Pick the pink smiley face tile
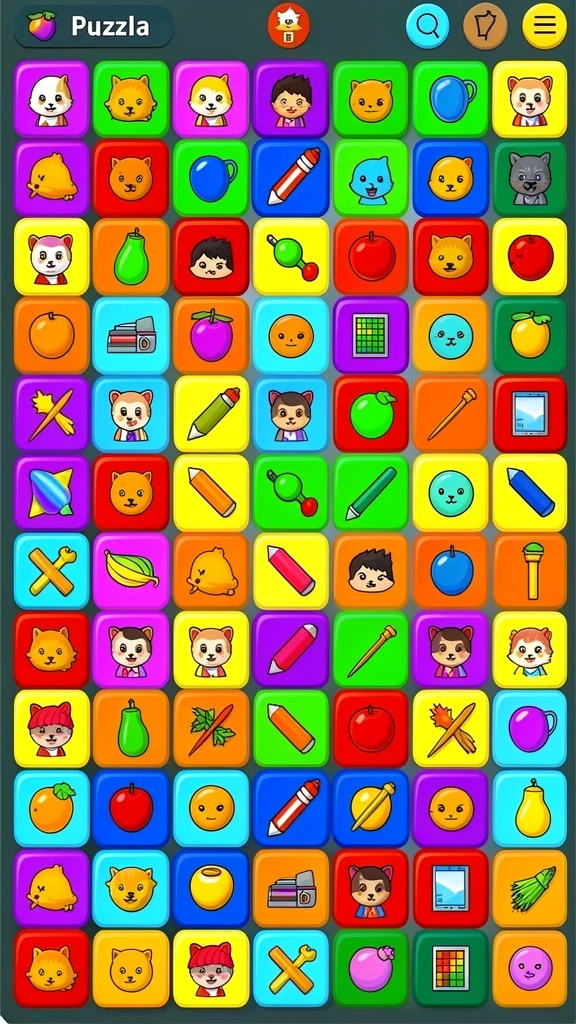The width and height of the screenshot is (576, 1024). [530, 967]
